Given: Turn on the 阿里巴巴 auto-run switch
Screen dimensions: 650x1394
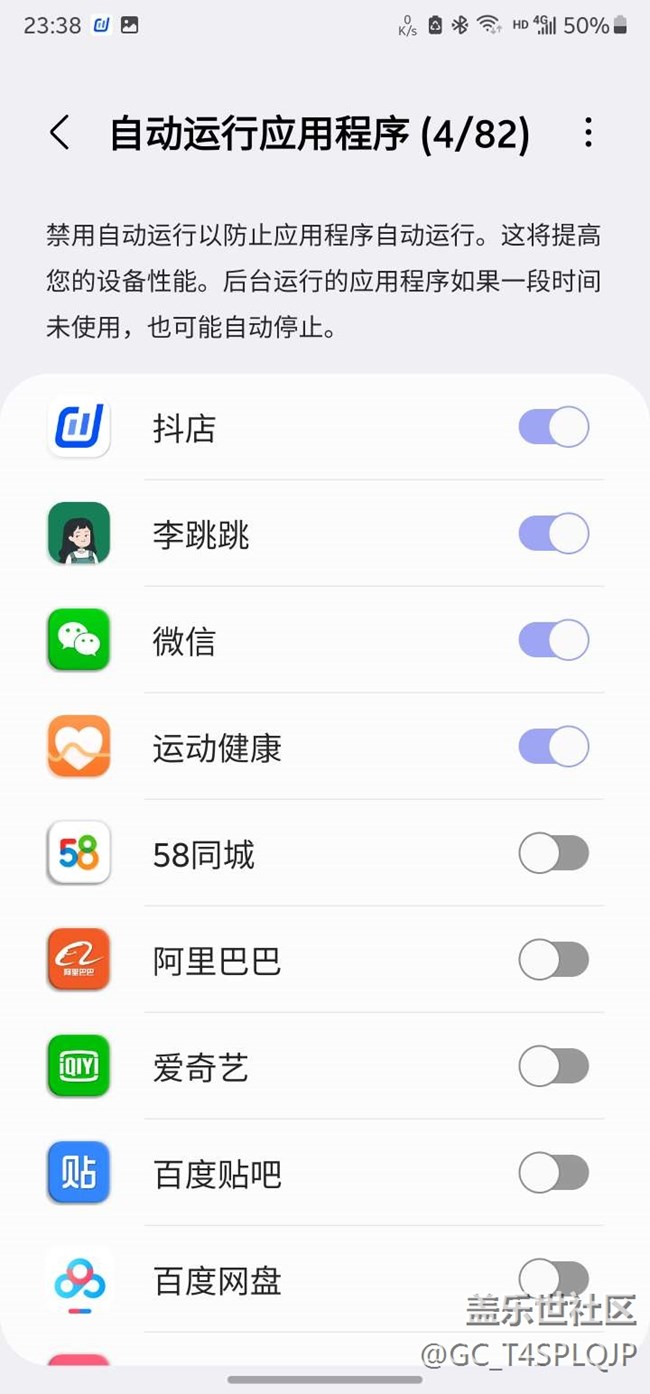Looking at the screenshot, I should pos(553,960).
